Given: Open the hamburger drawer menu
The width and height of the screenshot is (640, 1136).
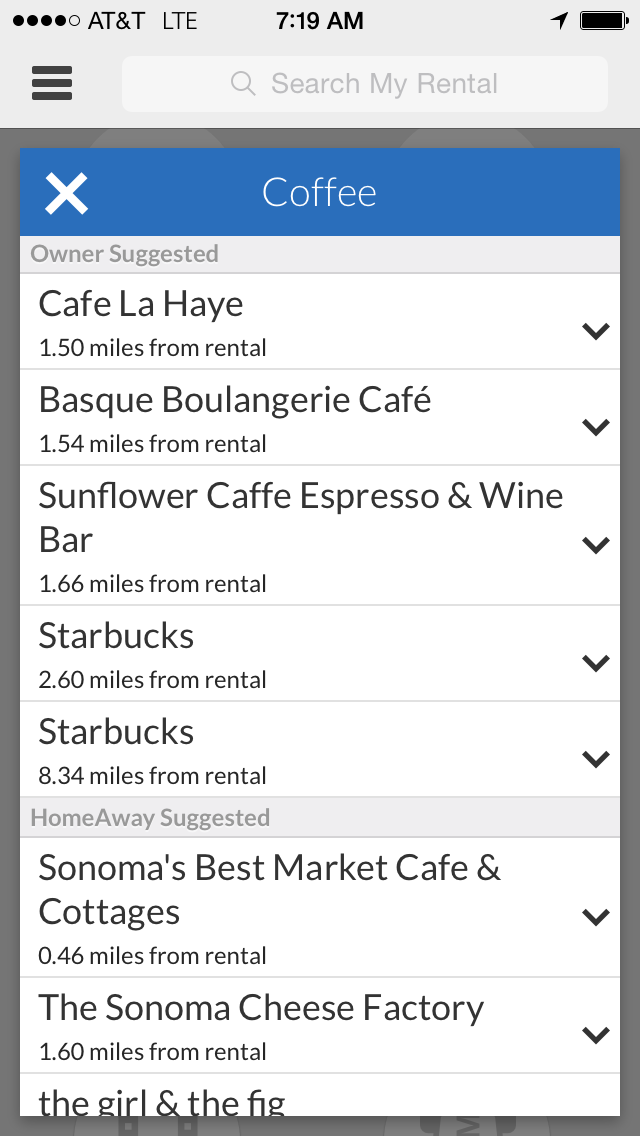Looking at the screenshot, I should click(x=52, y=83).
